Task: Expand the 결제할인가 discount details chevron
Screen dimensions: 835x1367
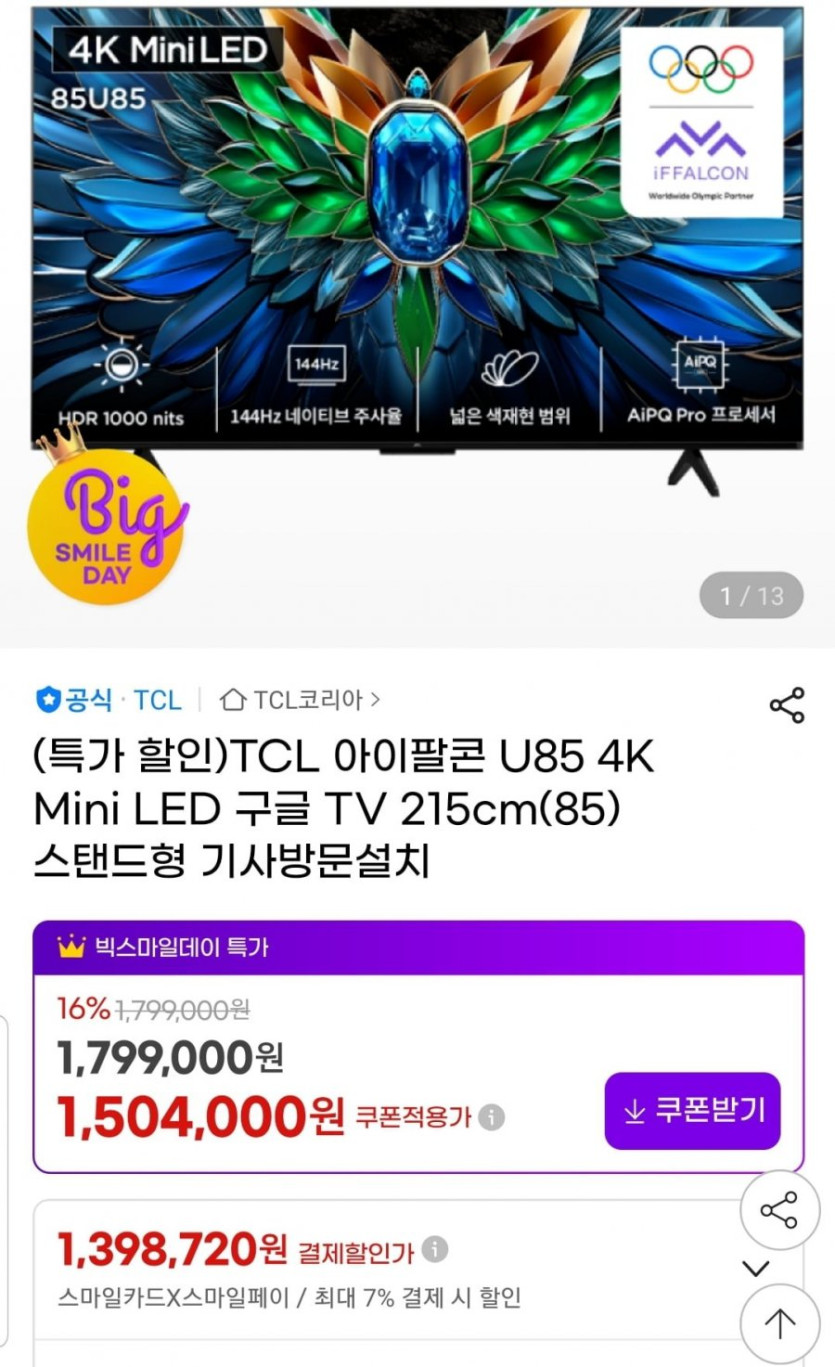Action: click(756, 1269)
